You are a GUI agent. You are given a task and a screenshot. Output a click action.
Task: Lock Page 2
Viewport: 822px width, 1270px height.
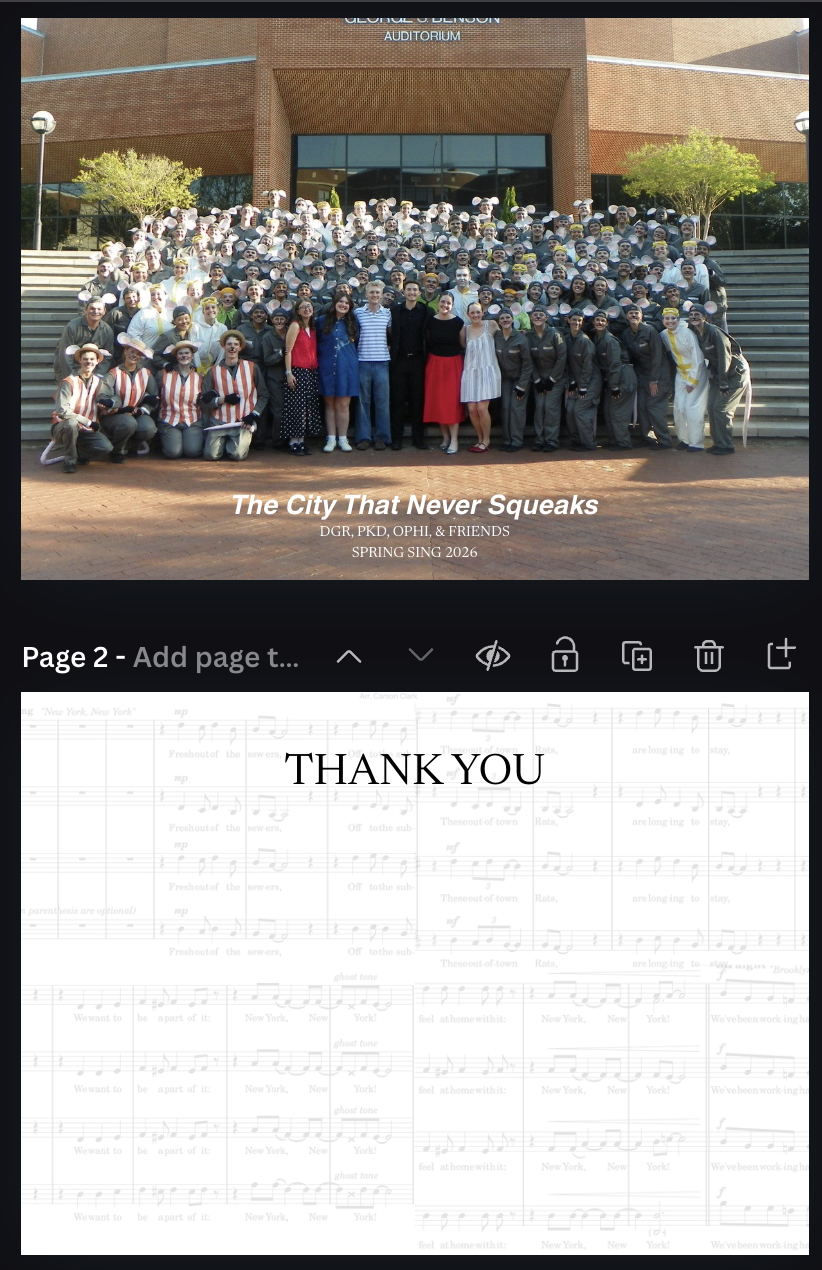click(x=565, y=656)
